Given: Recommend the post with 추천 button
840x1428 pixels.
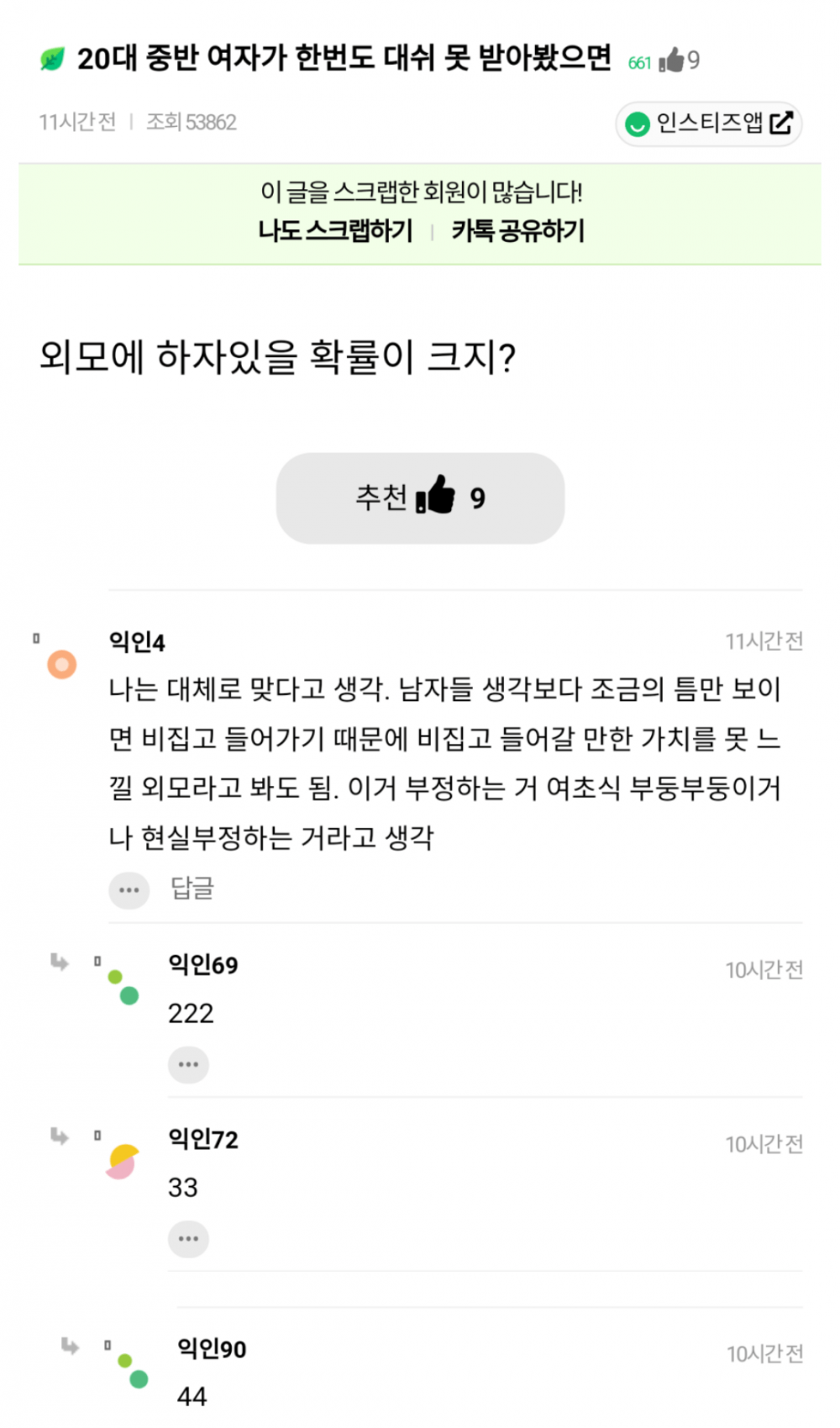Looking at the screenshot, I should (x=420, y=498).
